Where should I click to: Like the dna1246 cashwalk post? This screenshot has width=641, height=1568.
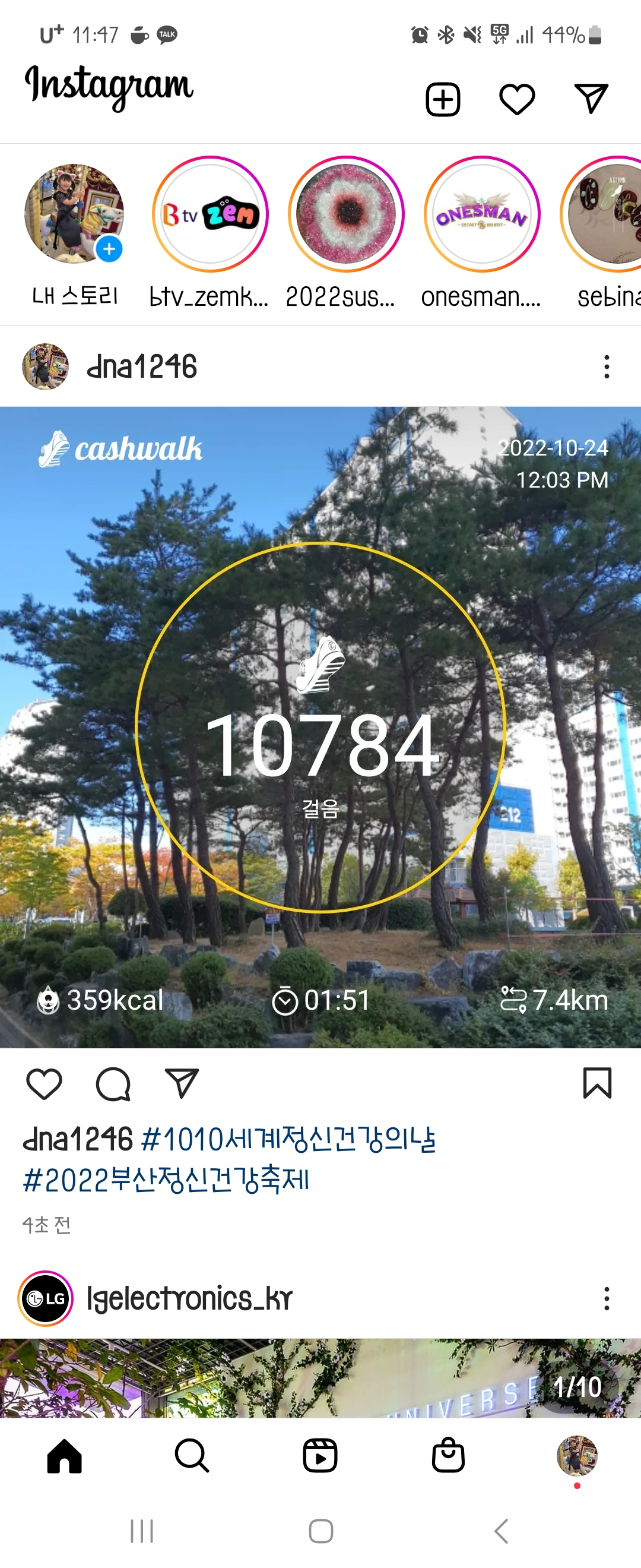pos(45,1084)
